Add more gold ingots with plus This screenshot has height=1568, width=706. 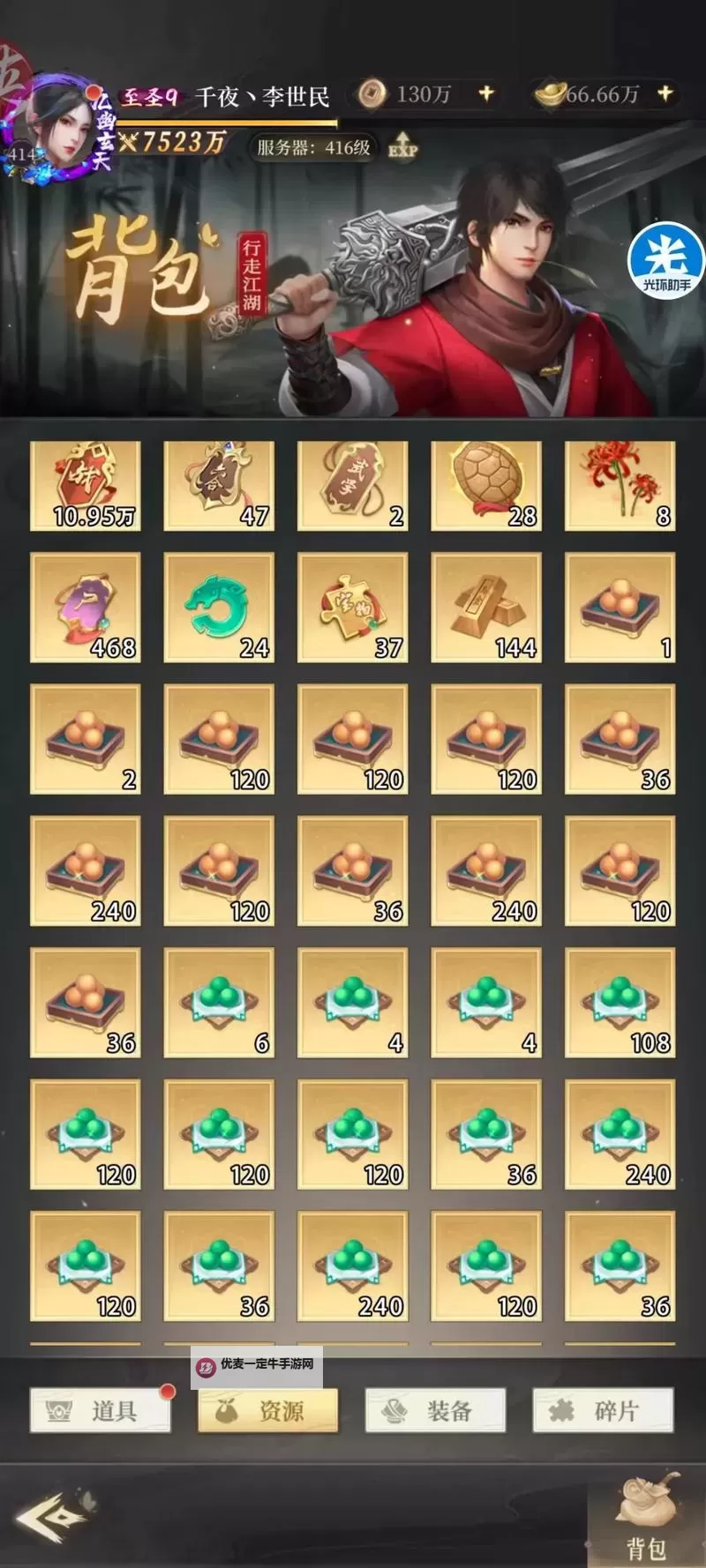[x=665, y=93]
